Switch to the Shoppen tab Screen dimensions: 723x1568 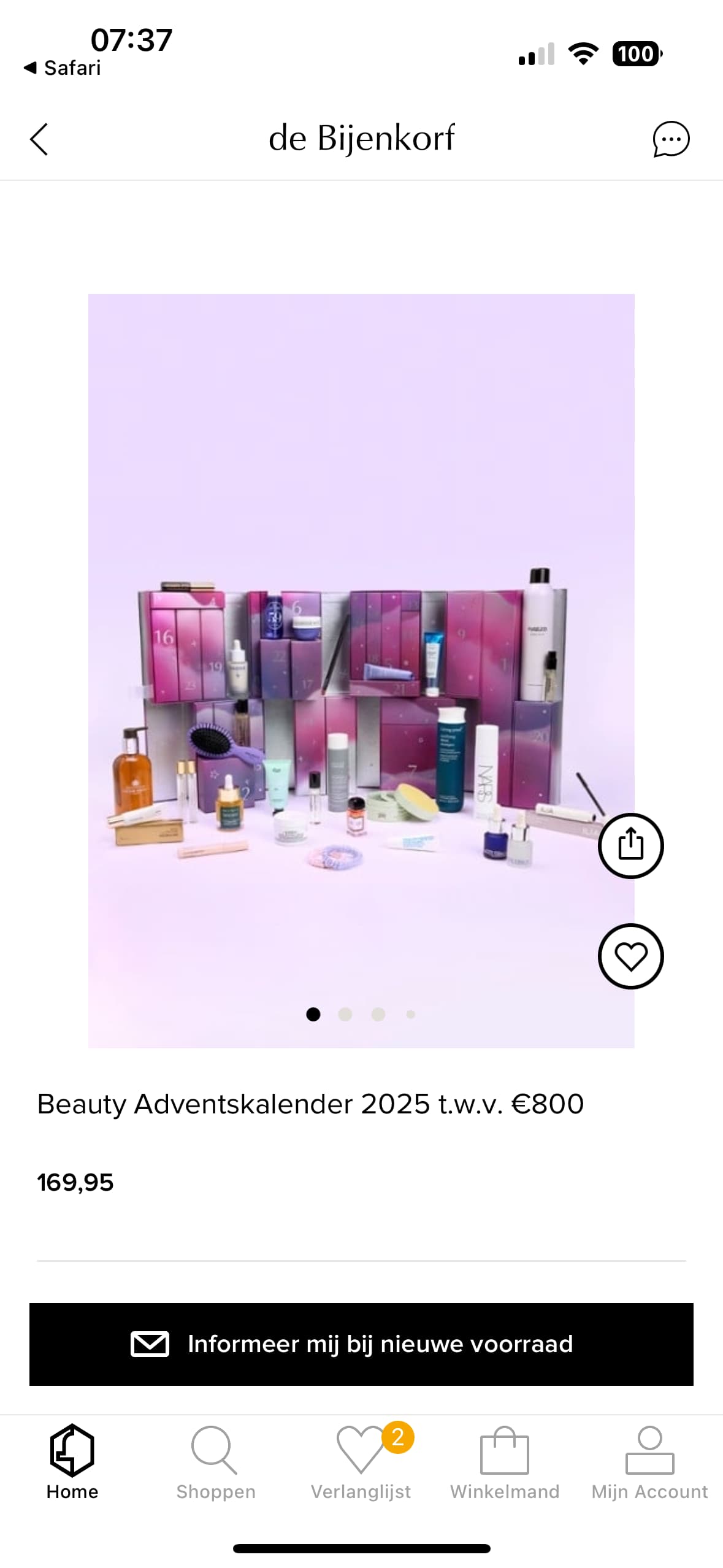click(215, 1462)
